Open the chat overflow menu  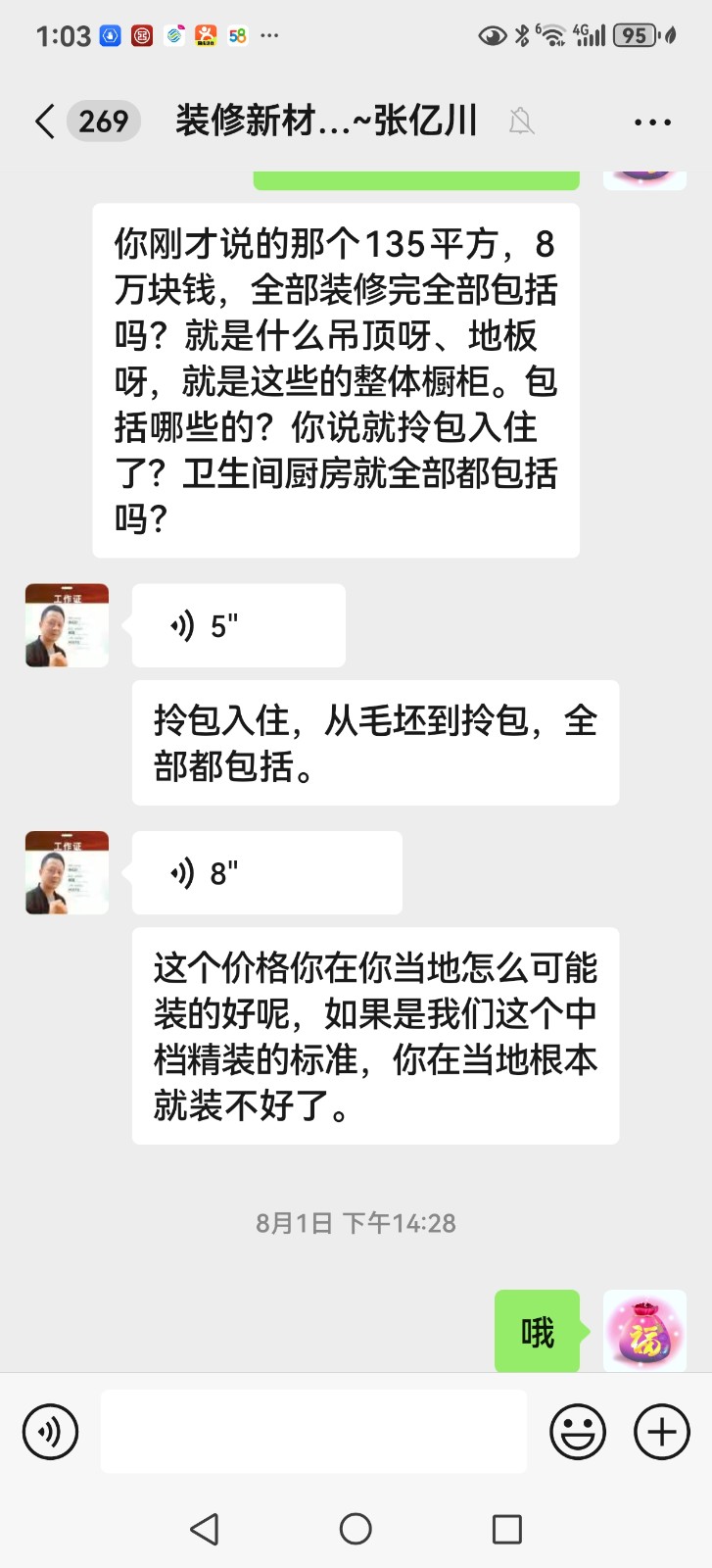click(x=652, y=122)
